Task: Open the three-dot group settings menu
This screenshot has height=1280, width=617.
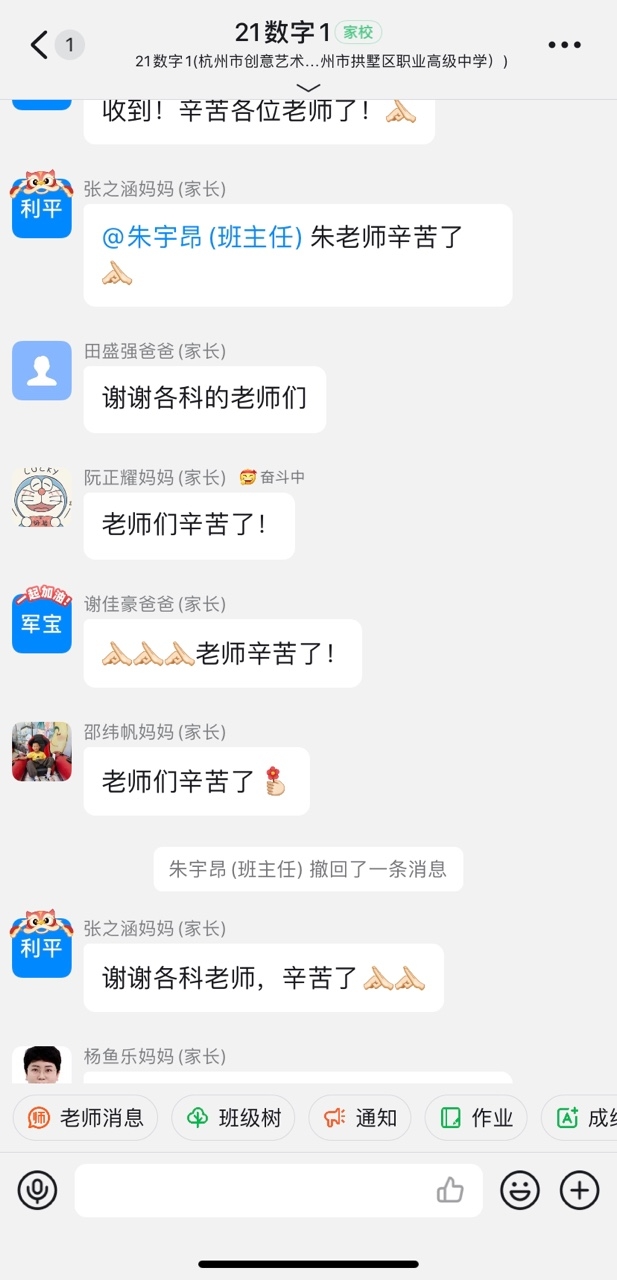Action: tap(564, 45)
